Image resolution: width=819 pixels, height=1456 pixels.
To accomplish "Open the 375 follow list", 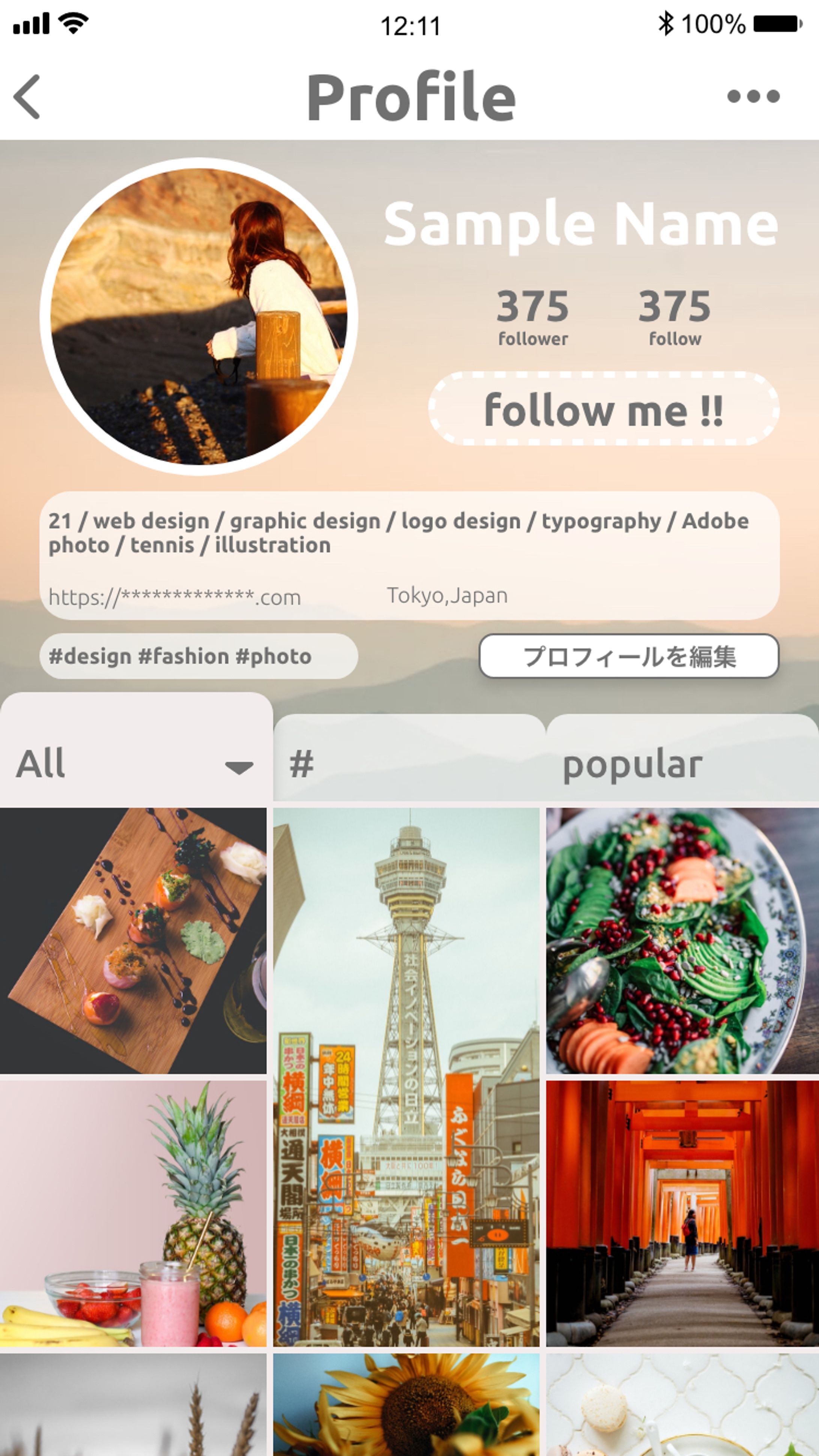I will pos(674,317).
